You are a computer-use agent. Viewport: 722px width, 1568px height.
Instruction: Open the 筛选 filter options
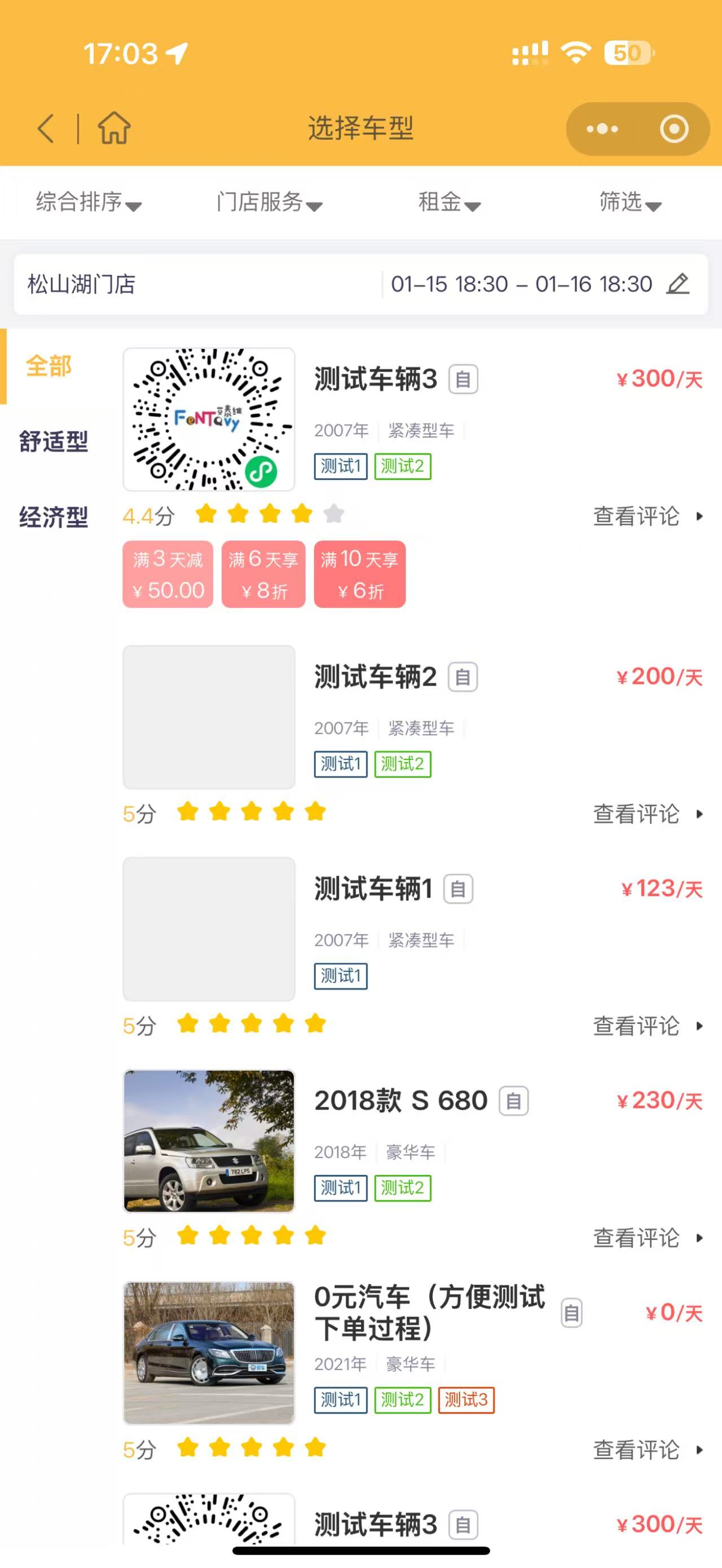(x=630, y=202)
